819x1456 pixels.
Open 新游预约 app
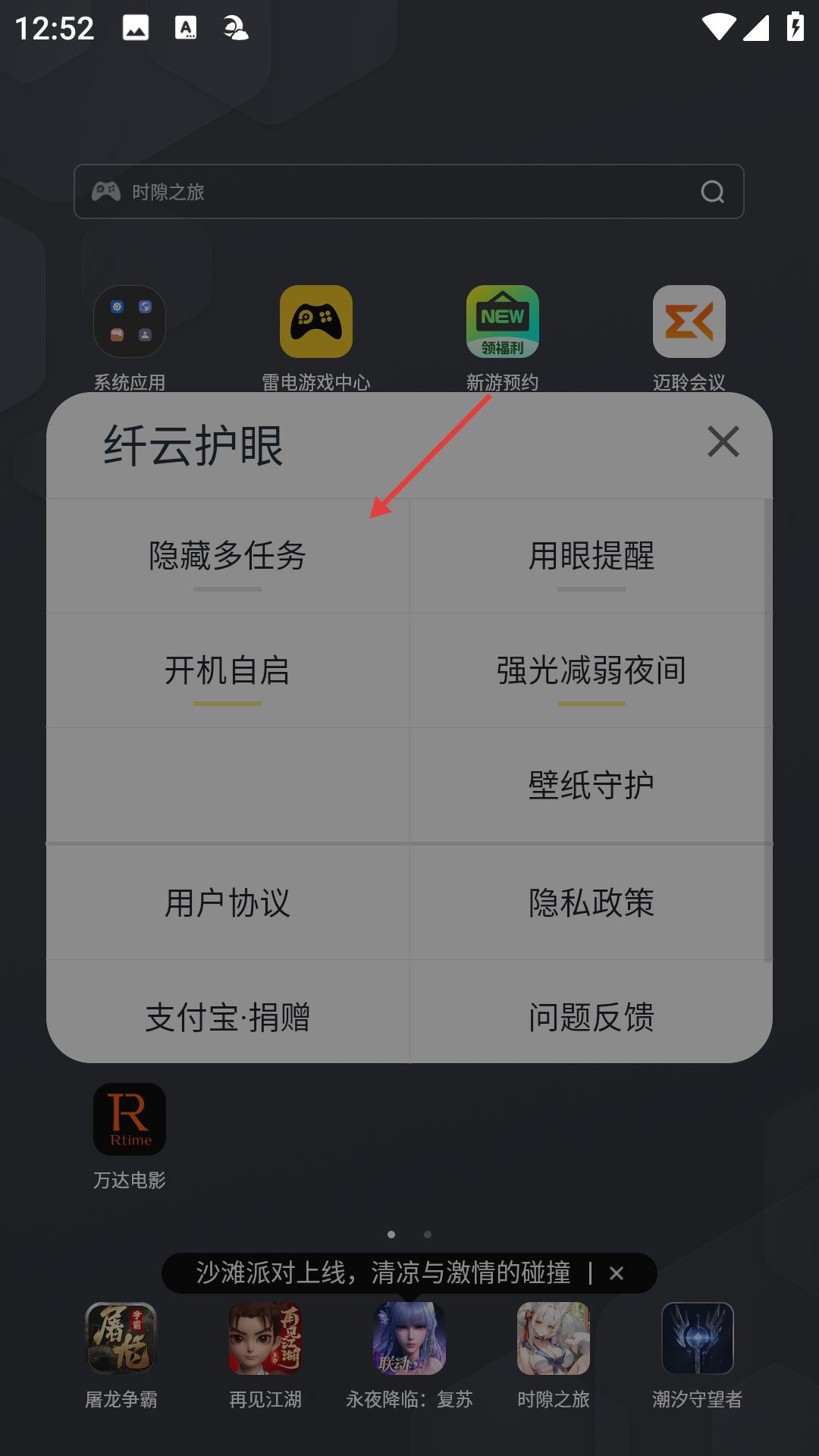503,322
